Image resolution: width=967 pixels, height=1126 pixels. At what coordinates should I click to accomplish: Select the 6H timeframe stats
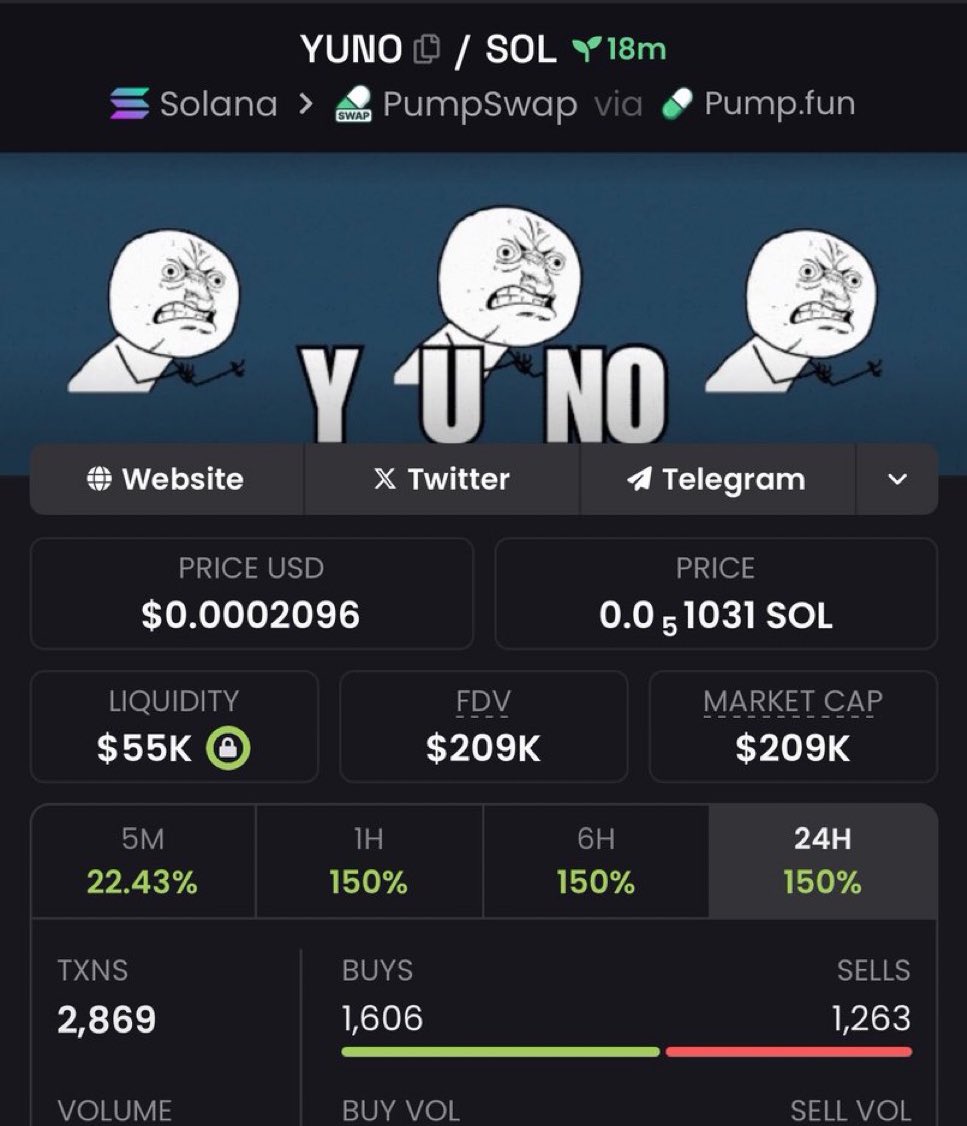point(595,861)
